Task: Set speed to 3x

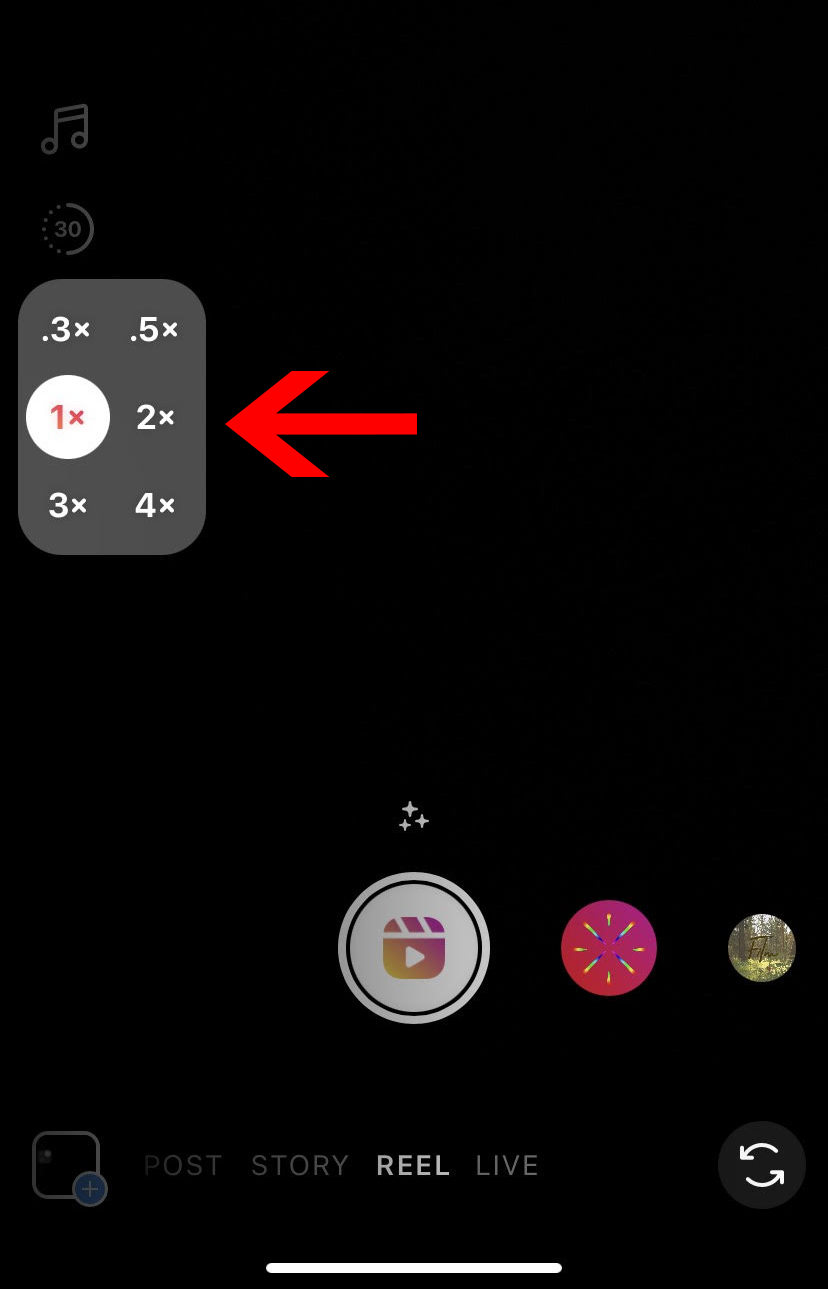Action: 67,505
